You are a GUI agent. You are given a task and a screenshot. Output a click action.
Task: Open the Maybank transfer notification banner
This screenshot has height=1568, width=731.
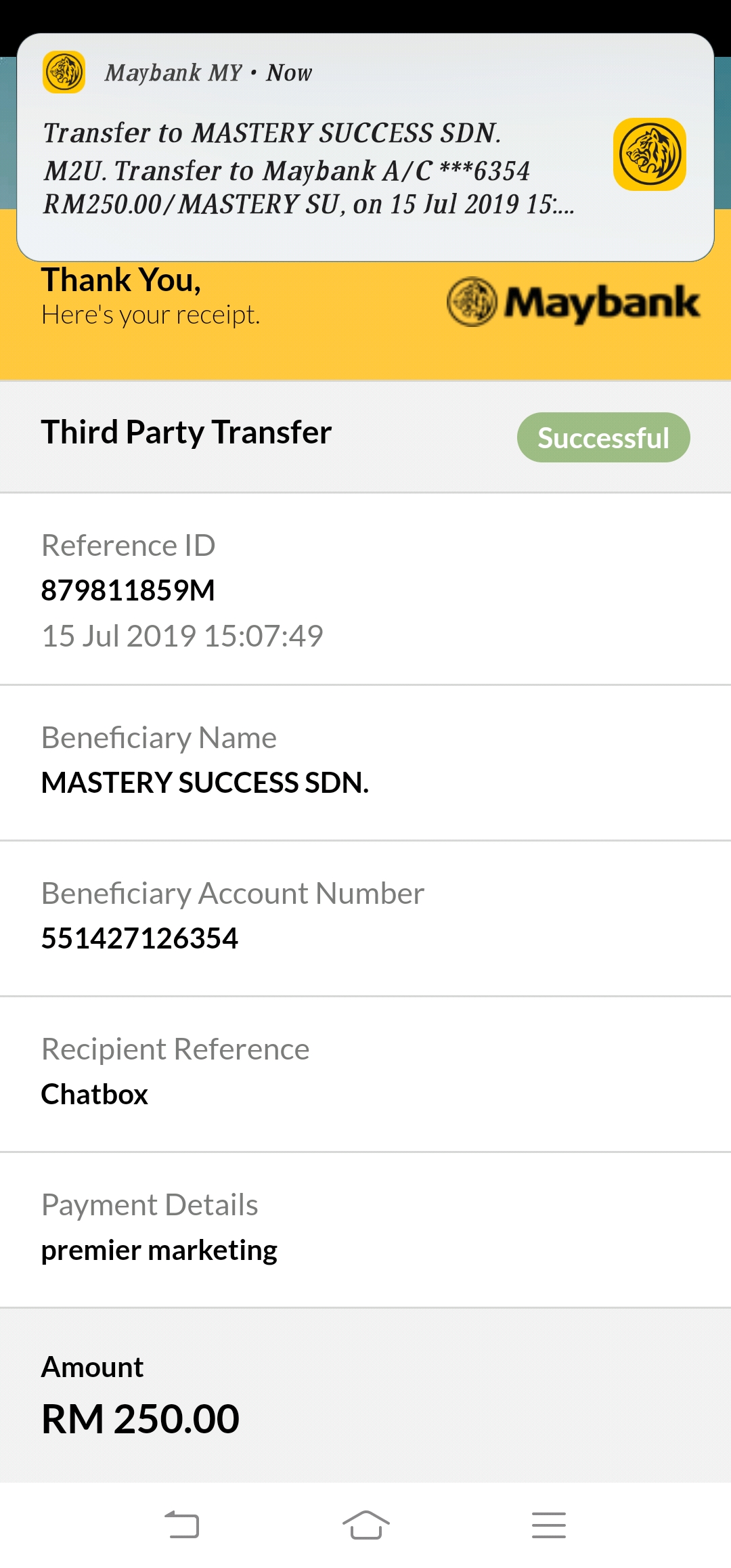pos(365,148)
